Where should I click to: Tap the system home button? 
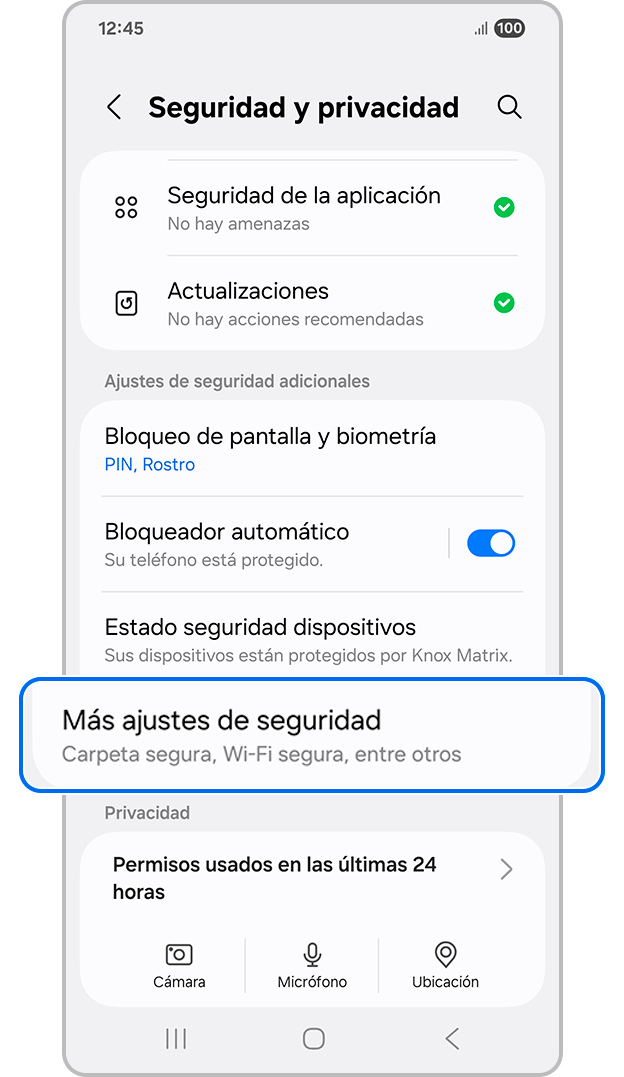click(x=313, y=1039)
